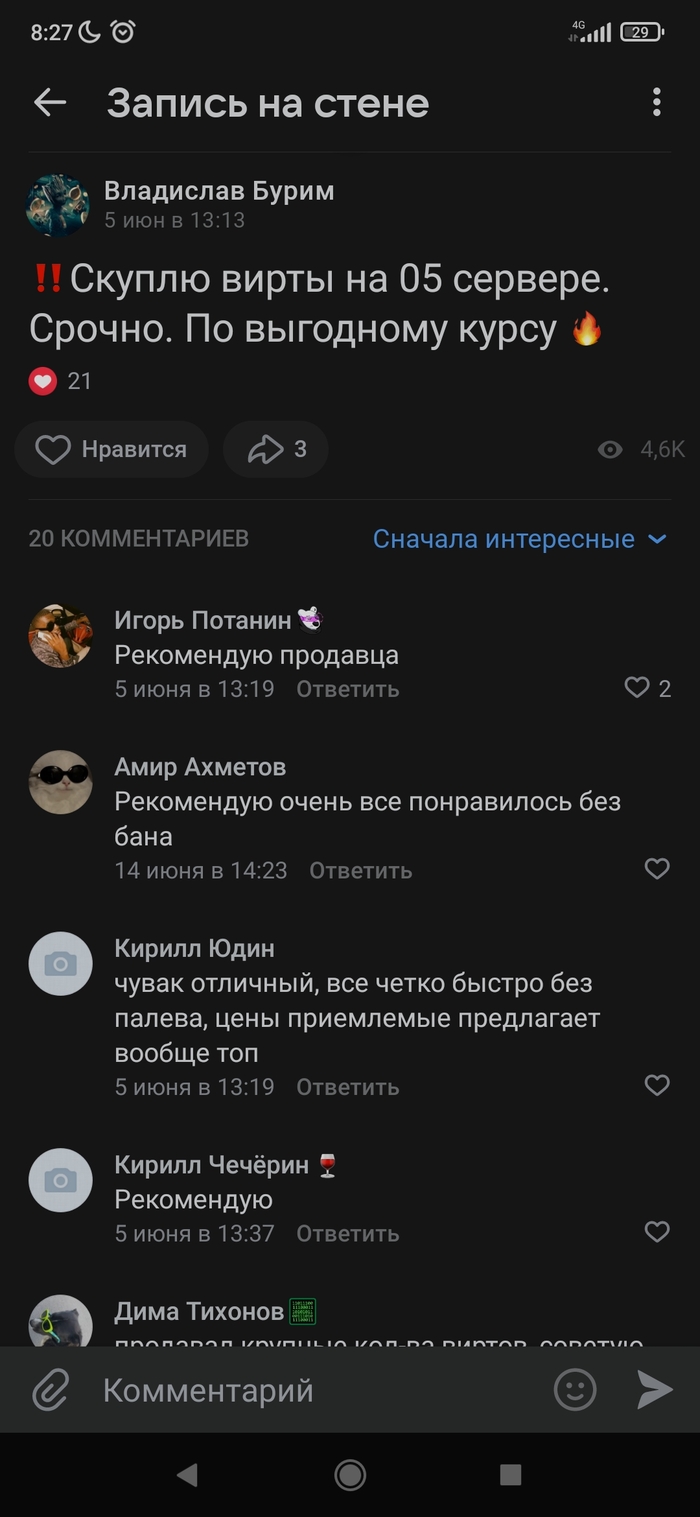
Task: Share the post via the arrow button
Action: [x=276, y=450]
